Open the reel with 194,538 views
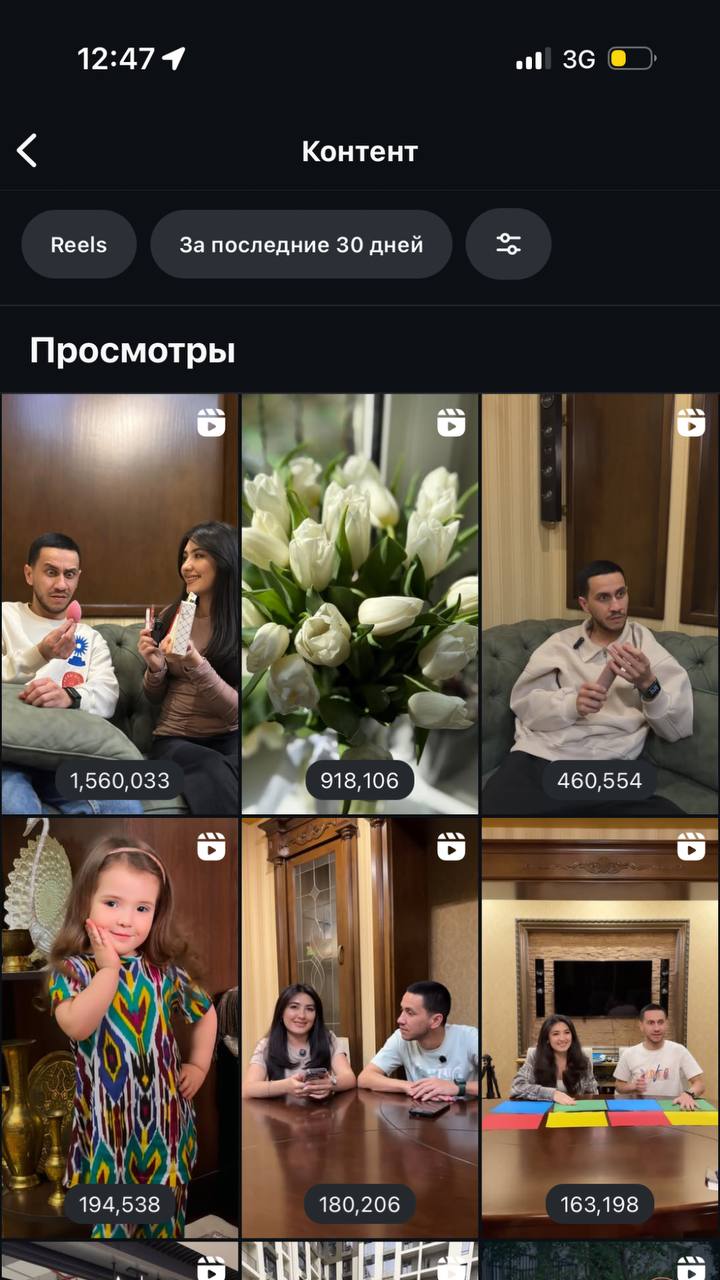 [x=120, y=1027]
